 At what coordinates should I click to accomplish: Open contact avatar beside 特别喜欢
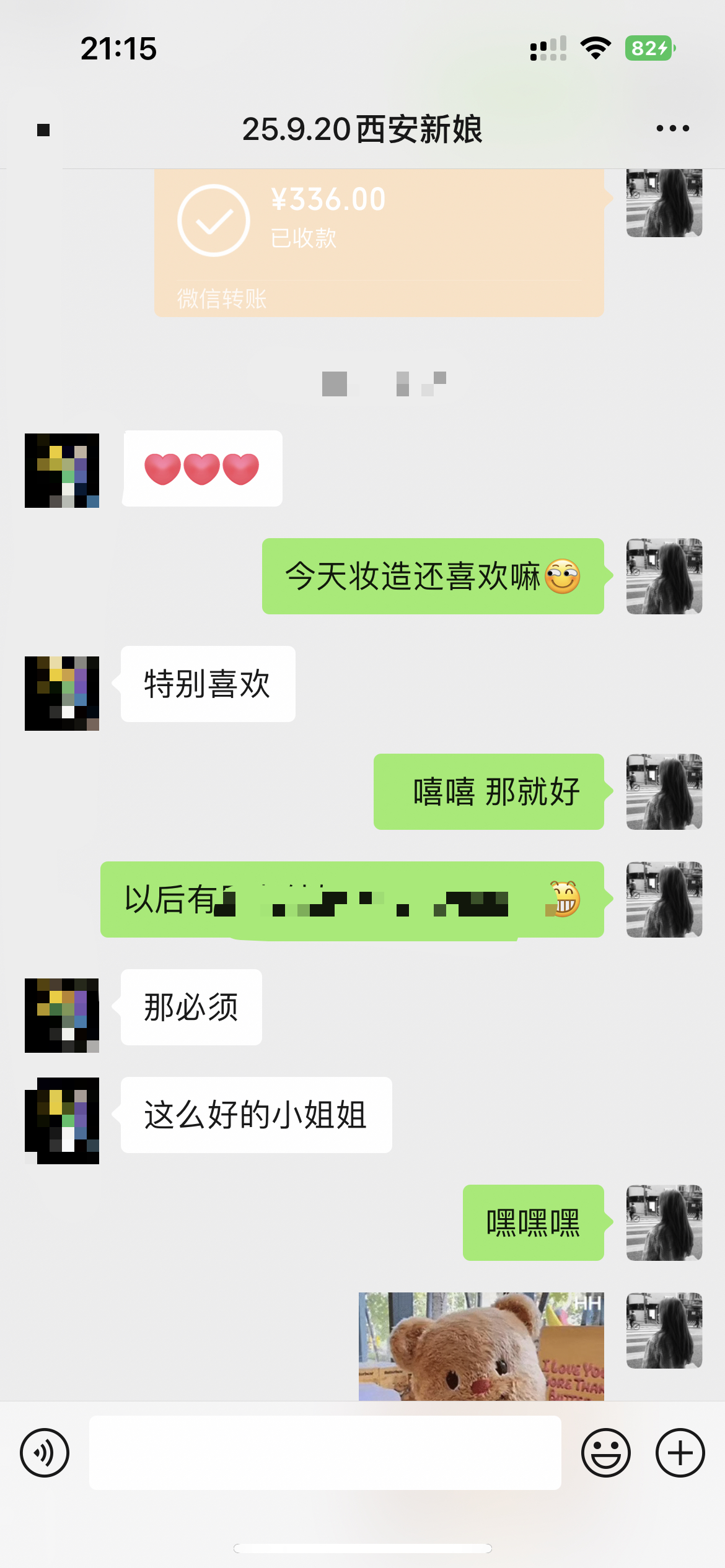point(62,693)
